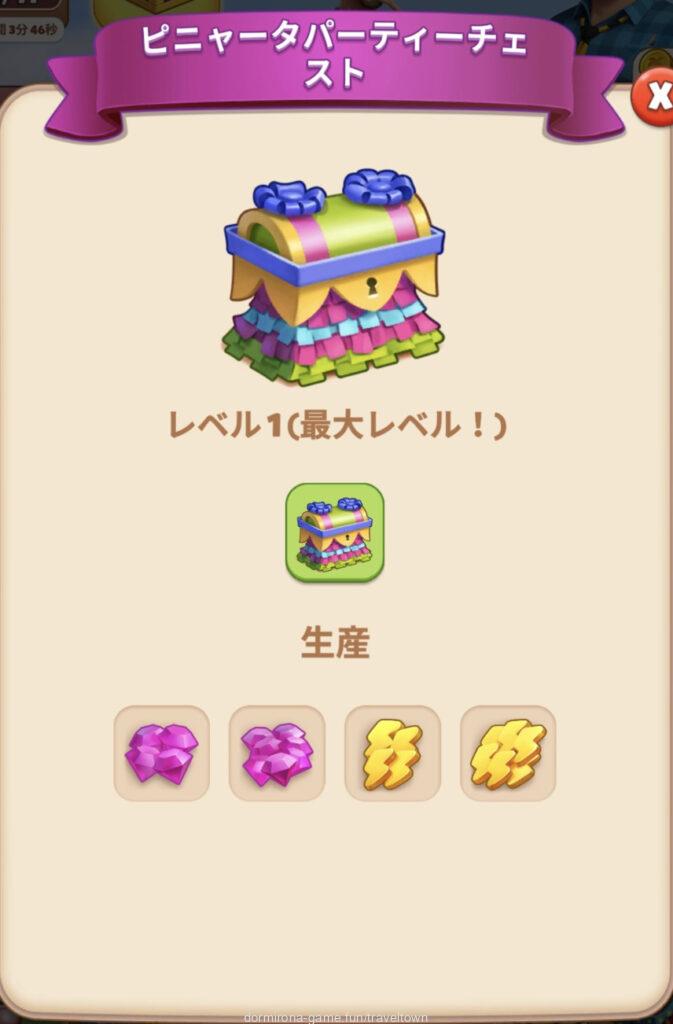Open the larger pink gem pile item
Viewport: 673px width, 1024px height.
[277, 753]
